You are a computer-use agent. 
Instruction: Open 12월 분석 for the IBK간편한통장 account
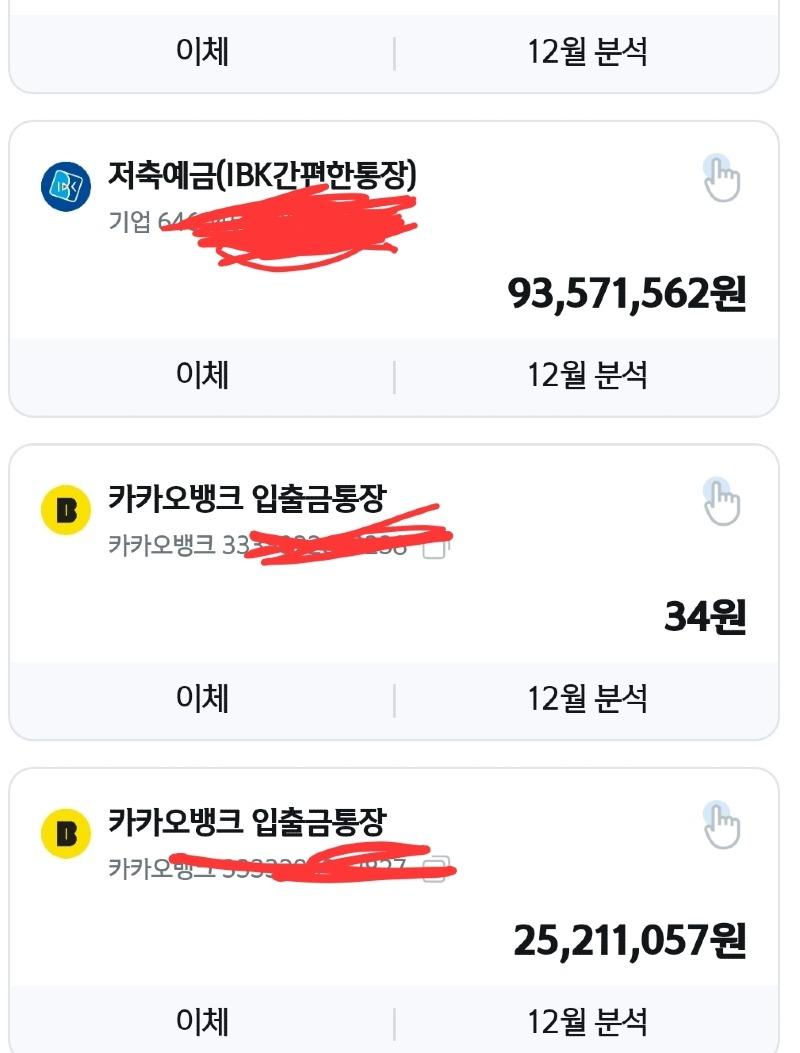pyautogui.click(x=587, y=375)
